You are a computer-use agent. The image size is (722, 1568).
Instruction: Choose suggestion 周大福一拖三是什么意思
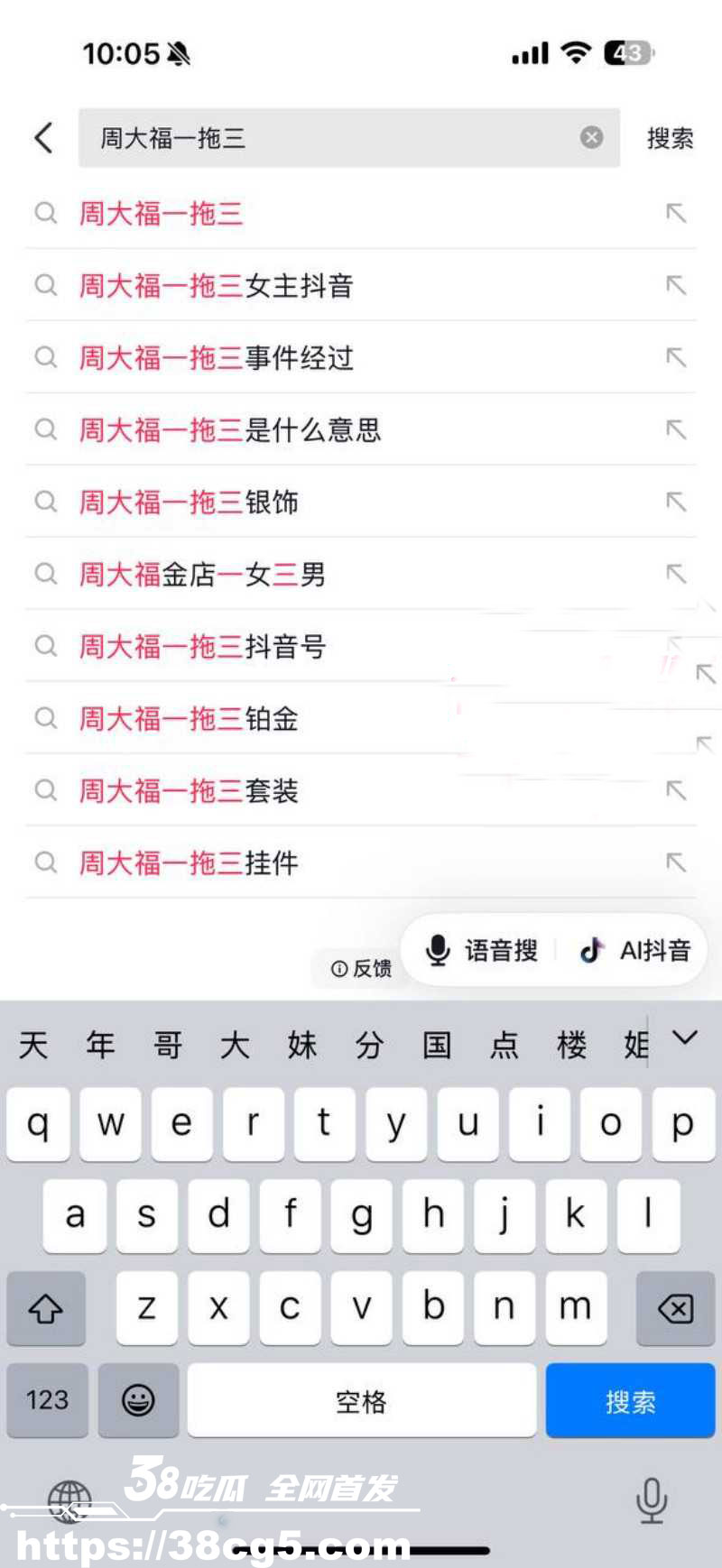(x=230, y=430)
